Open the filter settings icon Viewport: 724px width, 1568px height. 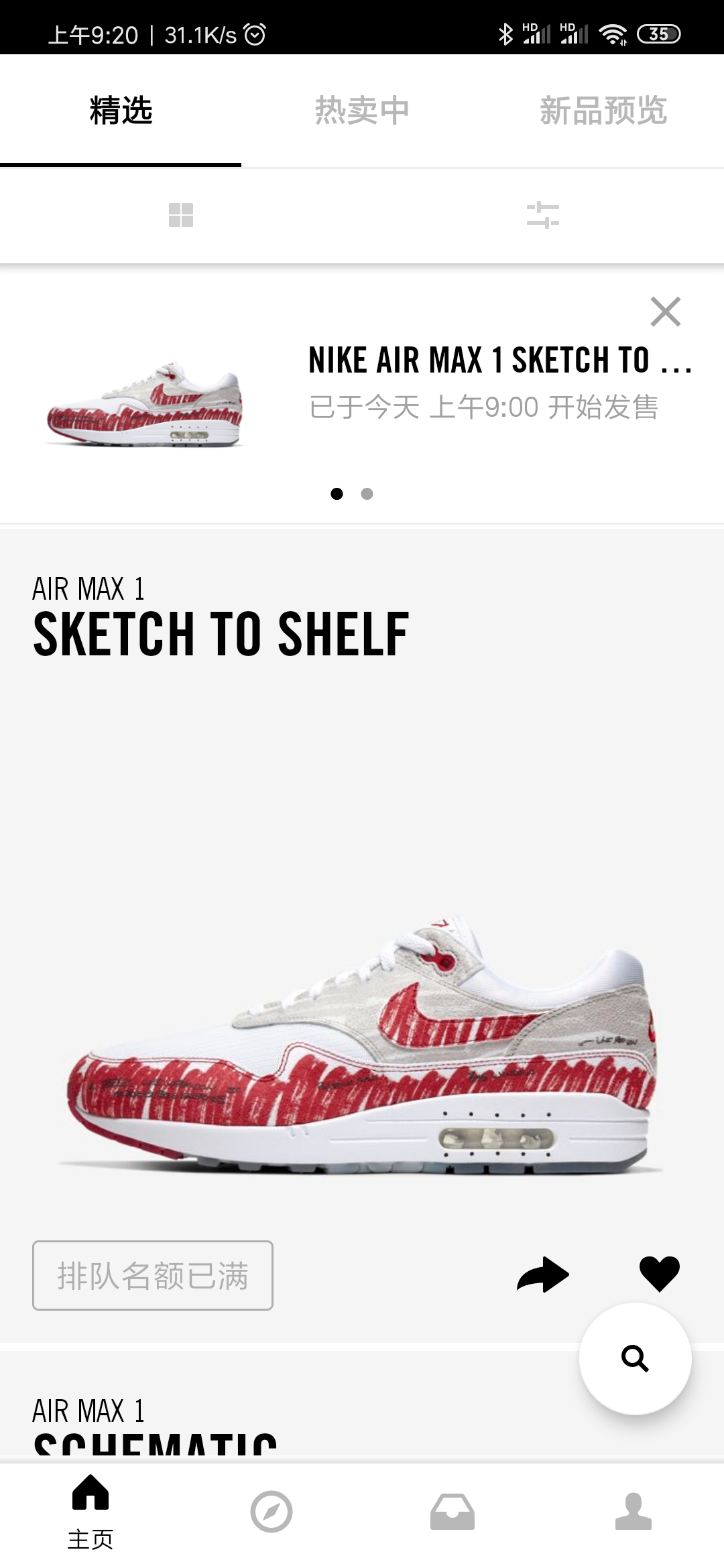[x=543, y=215]
